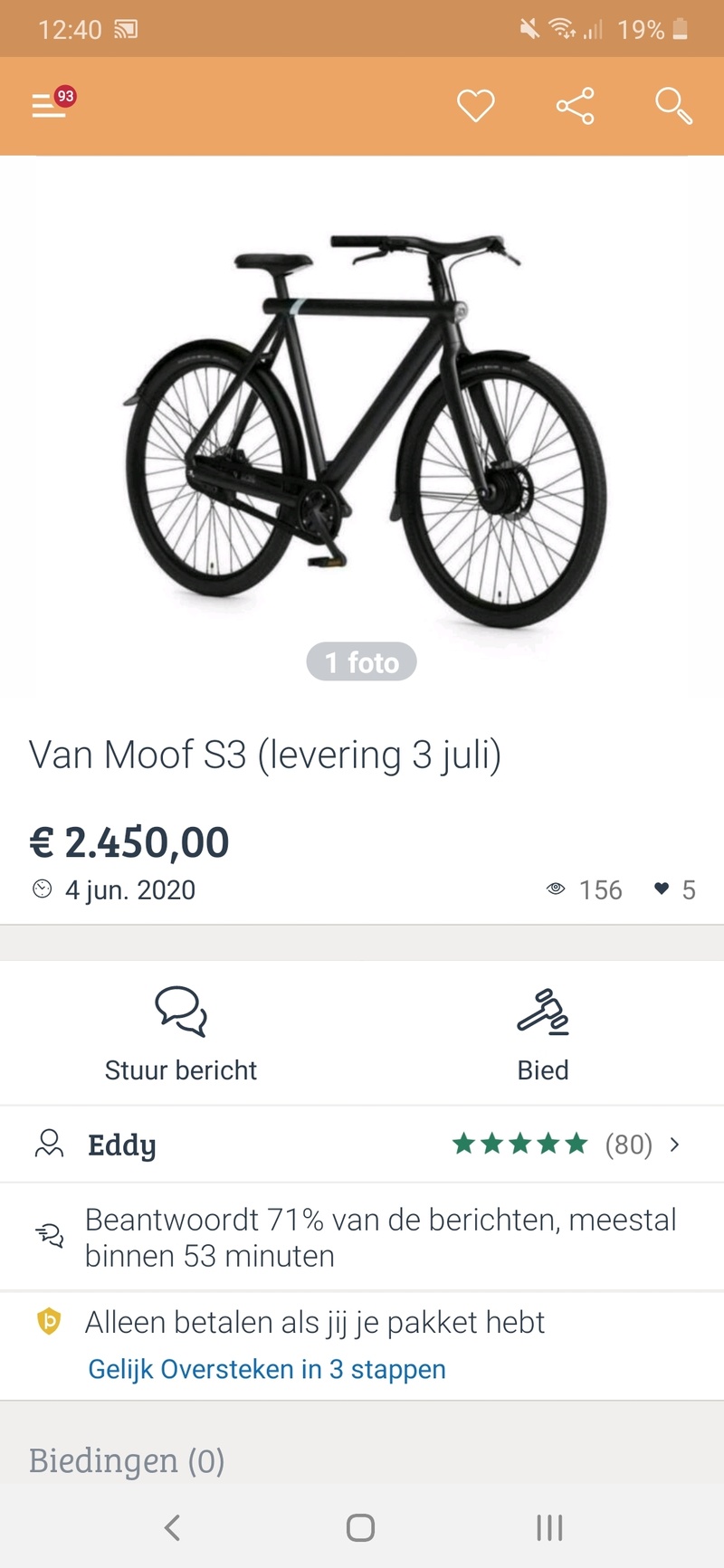Go back using system navigation bar
This screenshot has height=1568, width=724.
point(172,1527)
